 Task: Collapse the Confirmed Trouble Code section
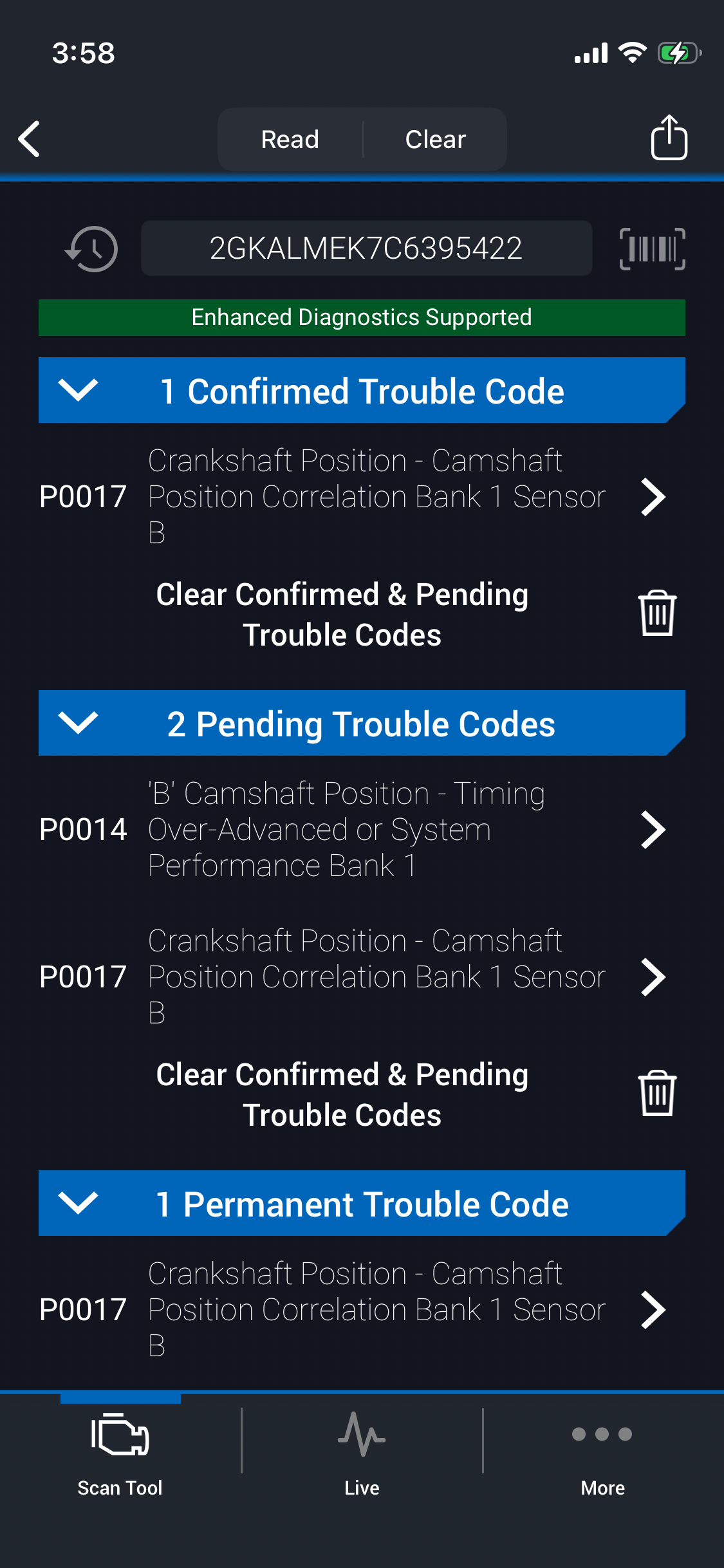click(x=78, y=390)
